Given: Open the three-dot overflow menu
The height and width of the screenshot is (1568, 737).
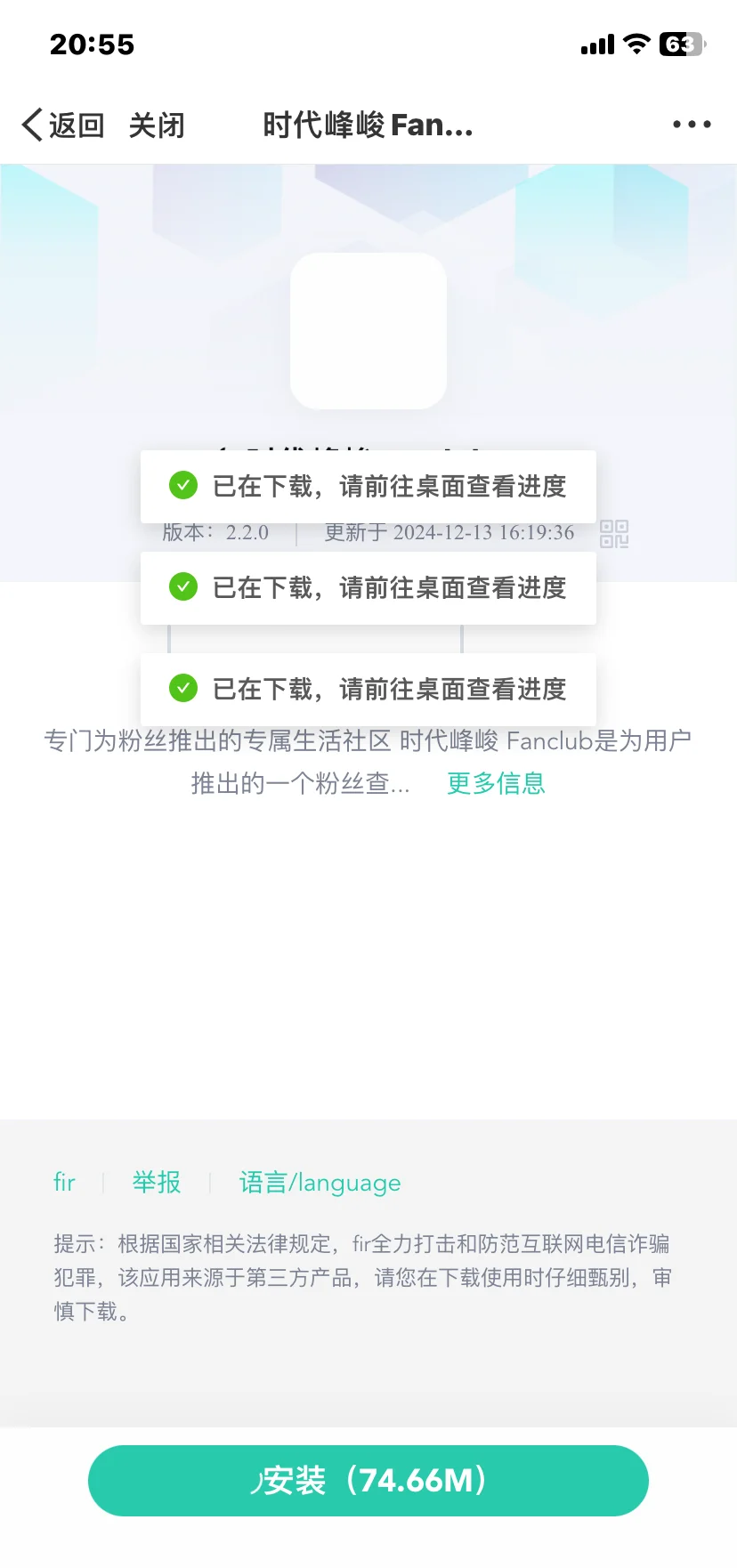Looking at the screenshot, I should [692, 125].
